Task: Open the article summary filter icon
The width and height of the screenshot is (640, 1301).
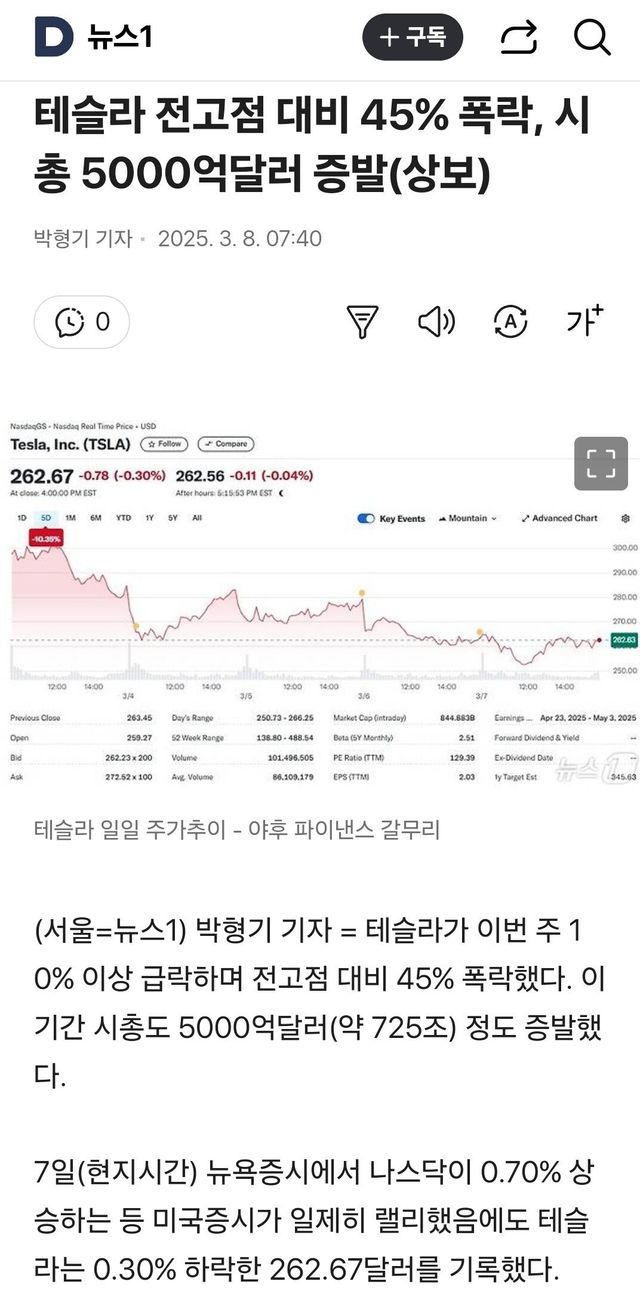Action: tap(363, 322)
